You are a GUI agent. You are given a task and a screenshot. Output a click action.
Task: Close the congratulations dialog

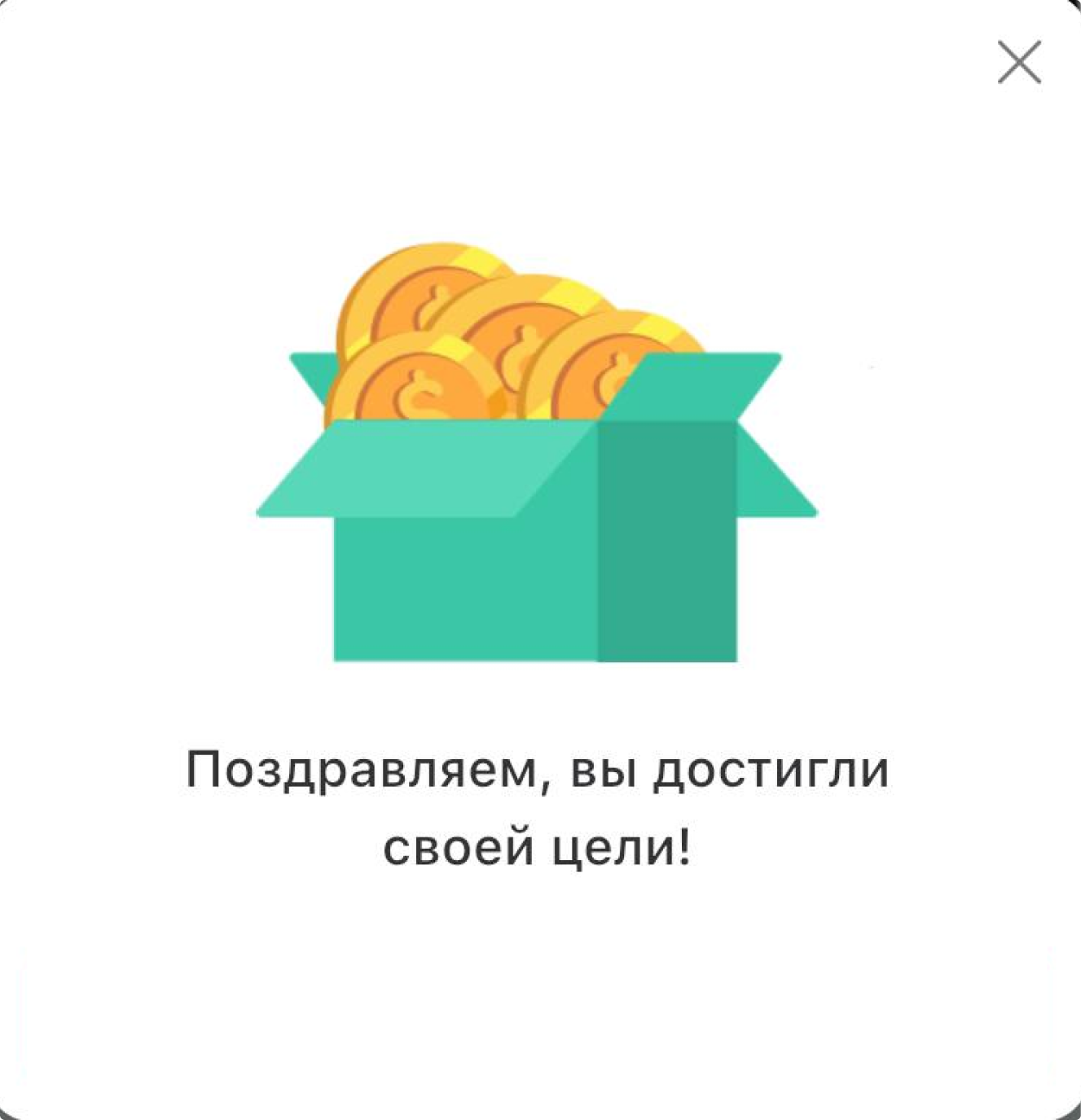(x=1019, y=63)
